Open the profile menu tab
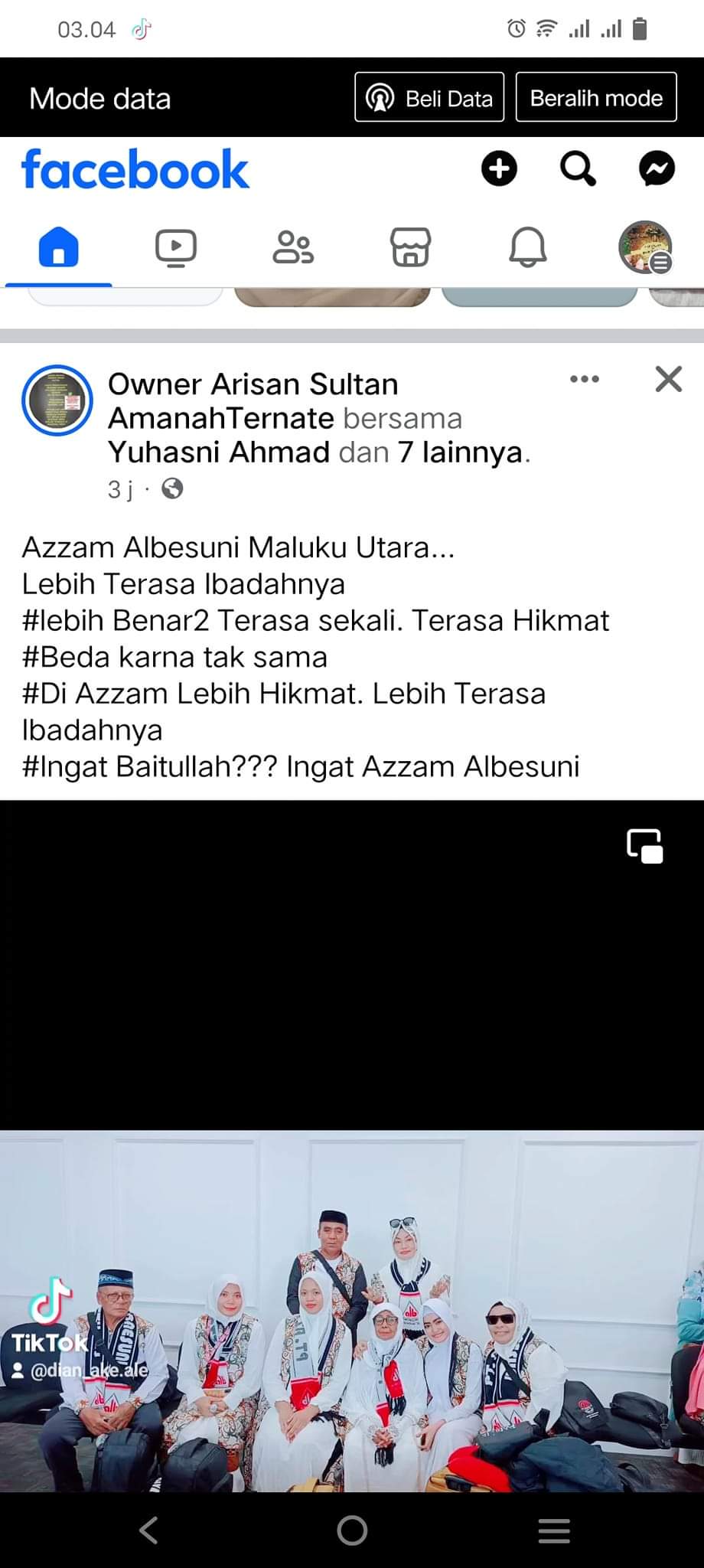The image size is (704, 1568). (x=645, y=247)
